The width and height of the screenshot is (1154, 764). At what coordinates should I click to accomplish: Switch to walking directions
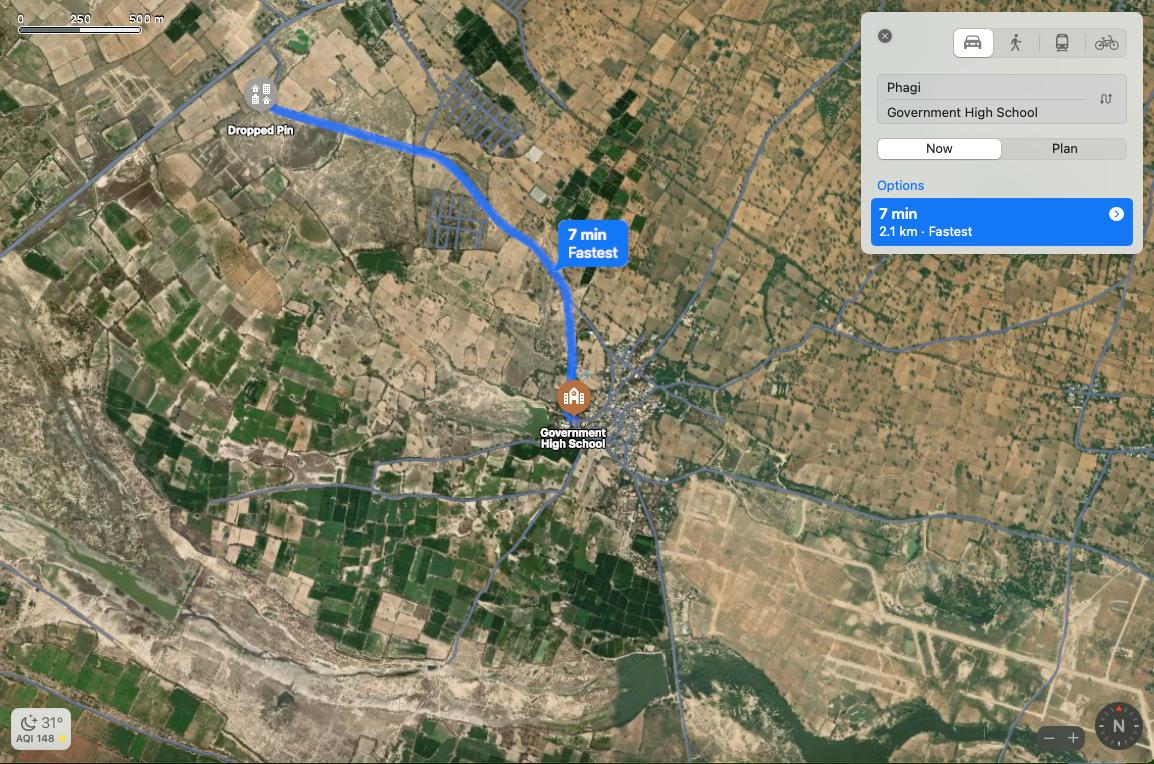1016,42
